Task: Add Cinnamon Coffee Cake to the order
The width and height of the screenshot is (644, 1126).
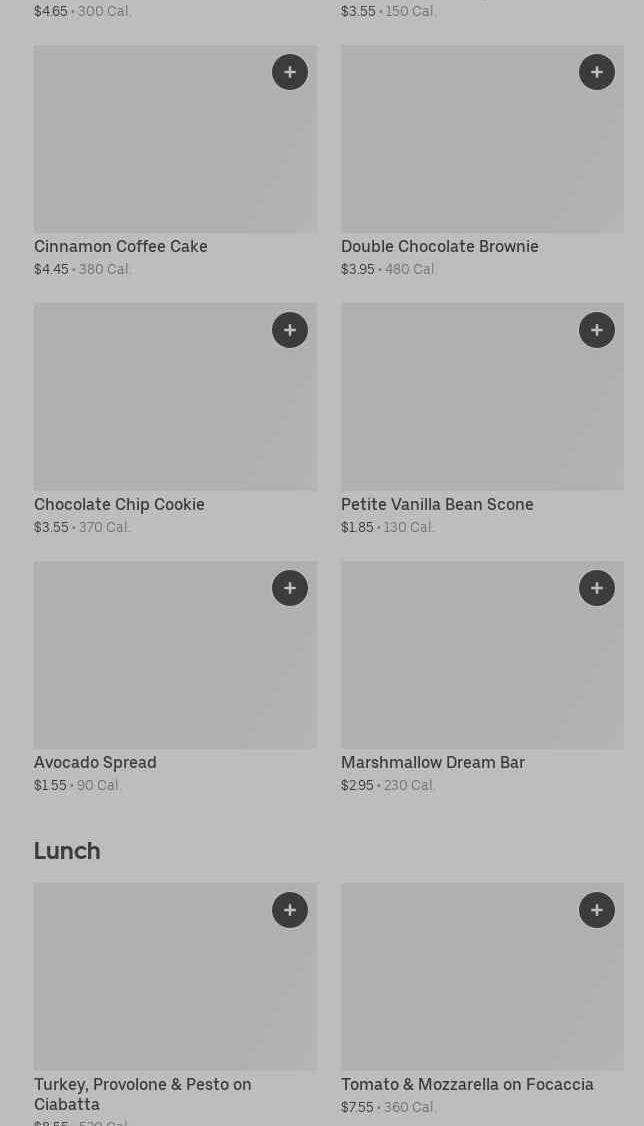Action: 290,72
